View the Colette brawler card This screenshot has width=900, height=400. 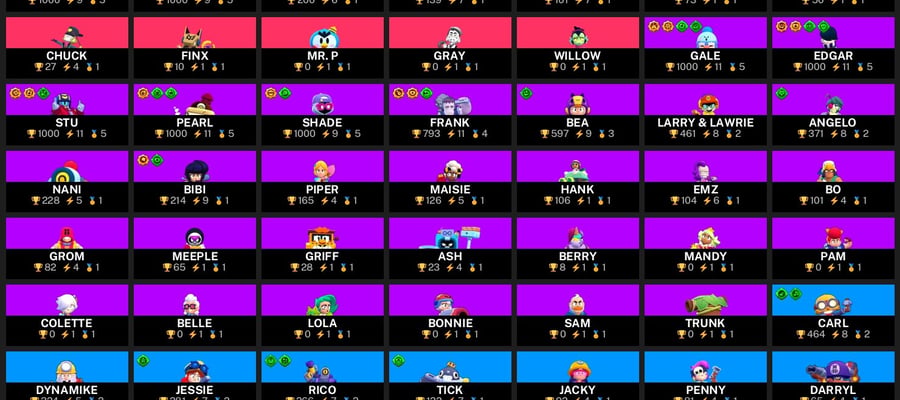point(67,315)
